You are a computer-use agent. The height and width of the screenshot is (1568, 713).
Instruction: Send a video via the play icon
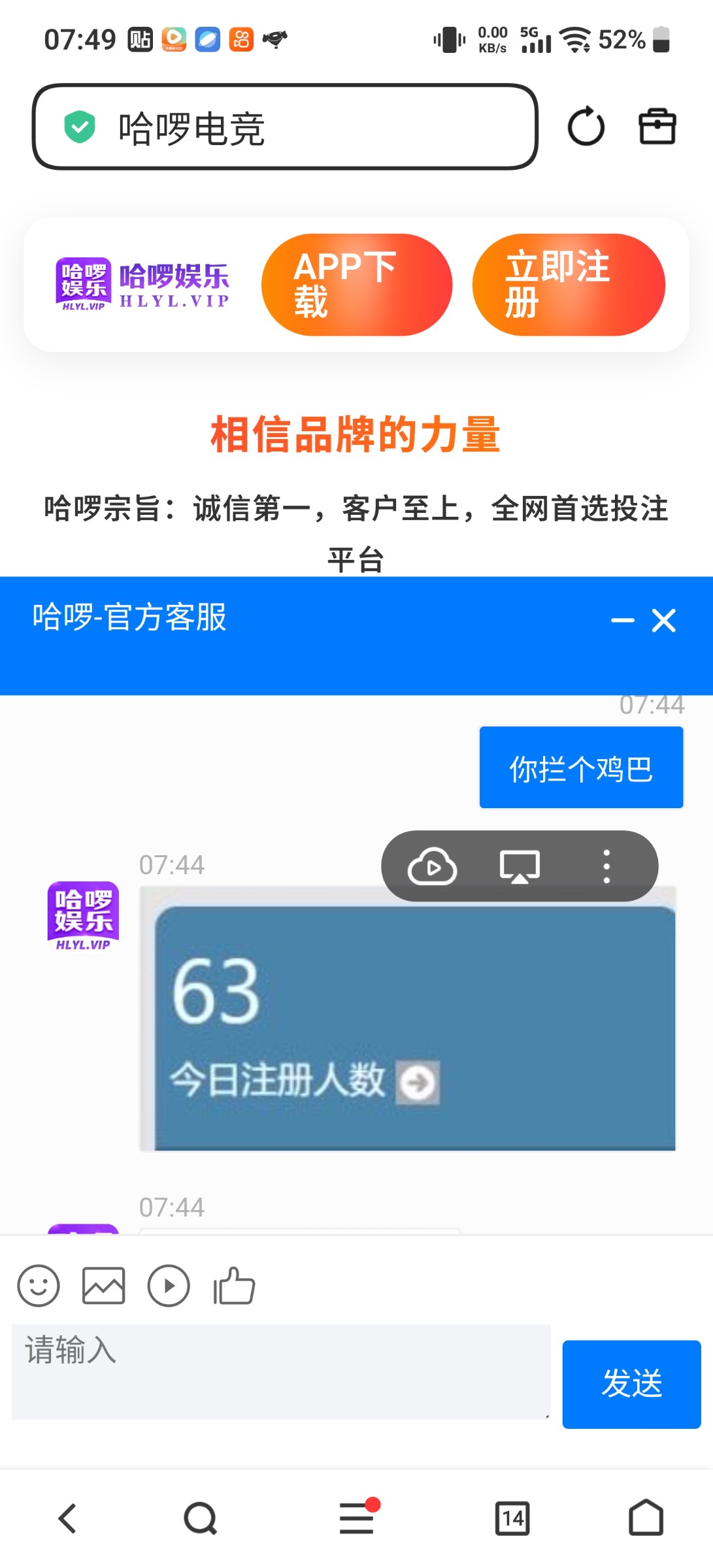(169, 1286)
